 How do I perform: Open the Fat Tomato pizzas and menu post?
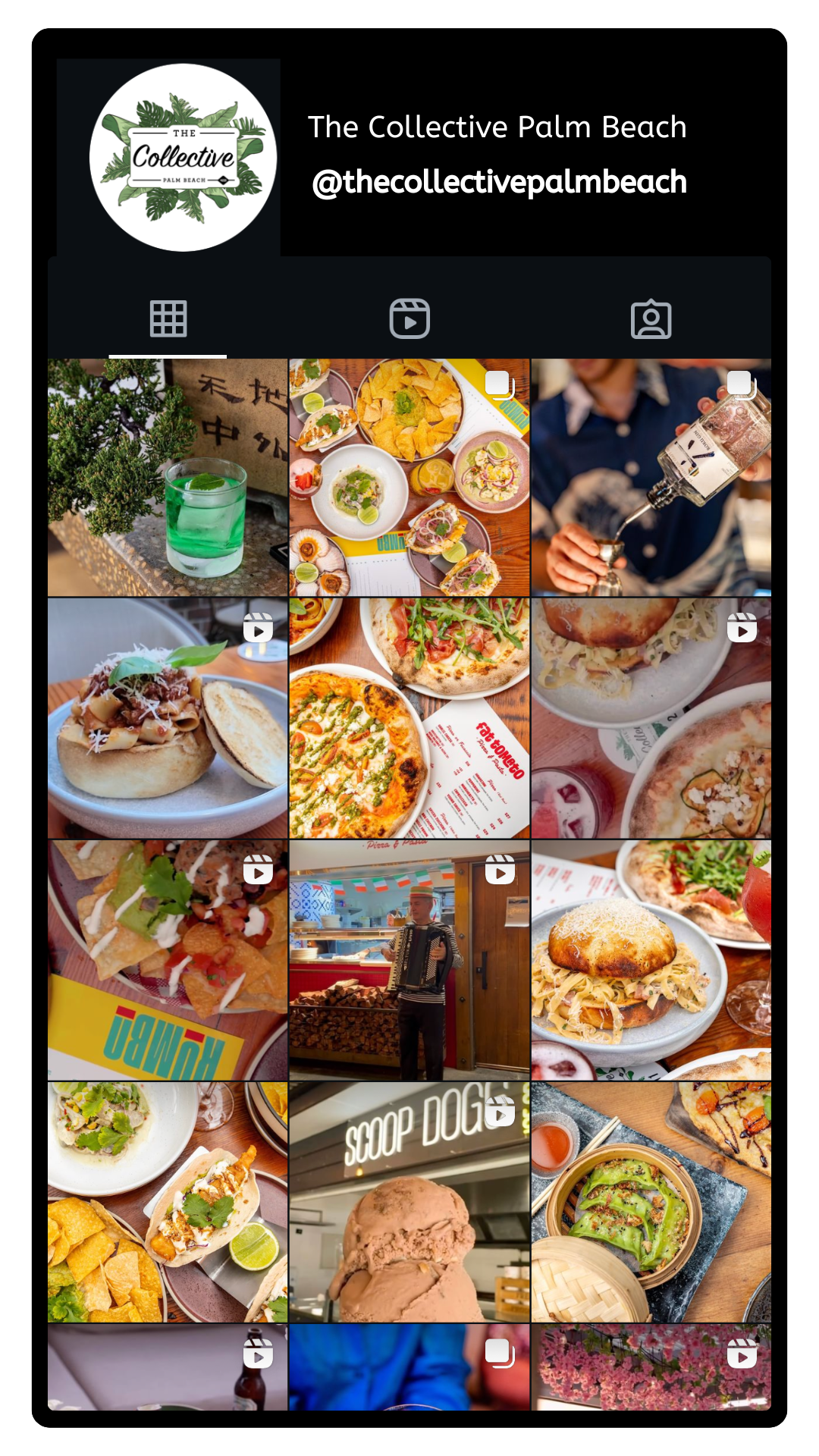click(409, 718)
